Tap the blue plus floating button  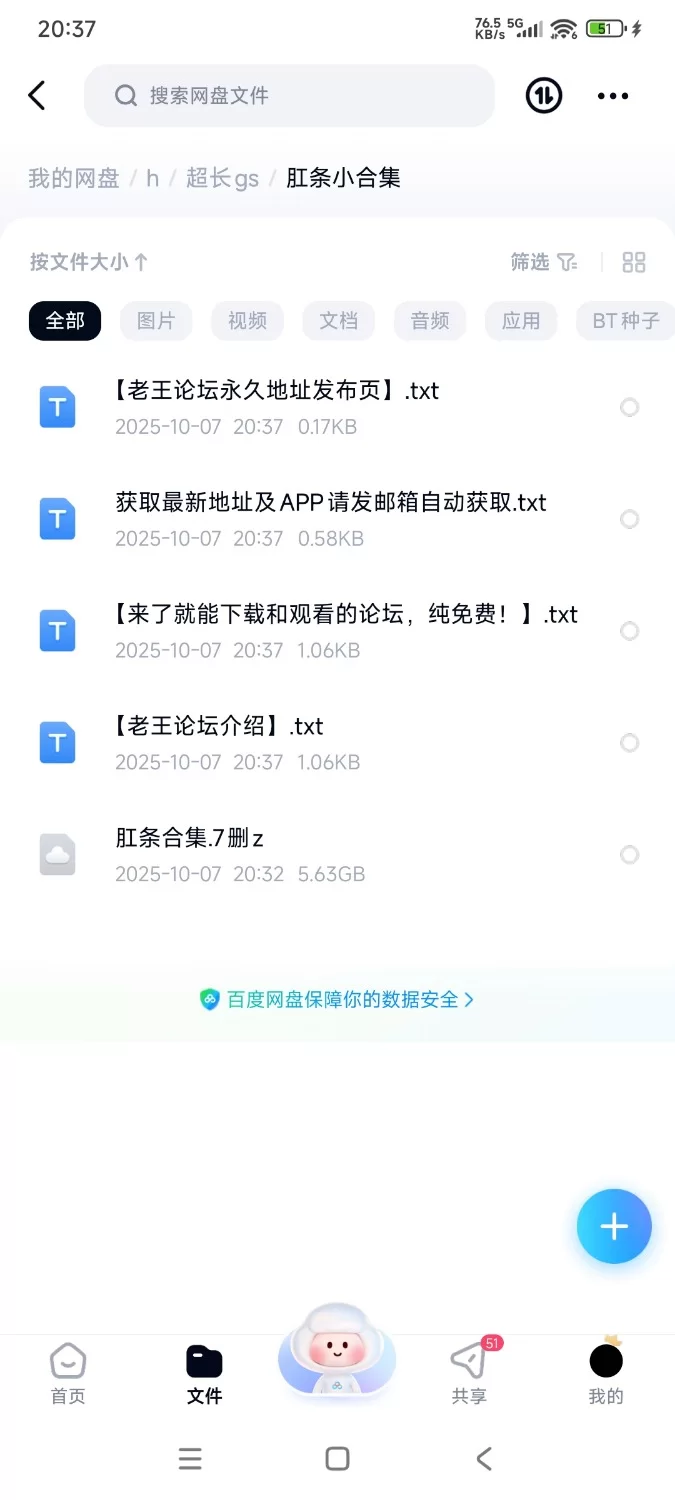pos(613,1227)
